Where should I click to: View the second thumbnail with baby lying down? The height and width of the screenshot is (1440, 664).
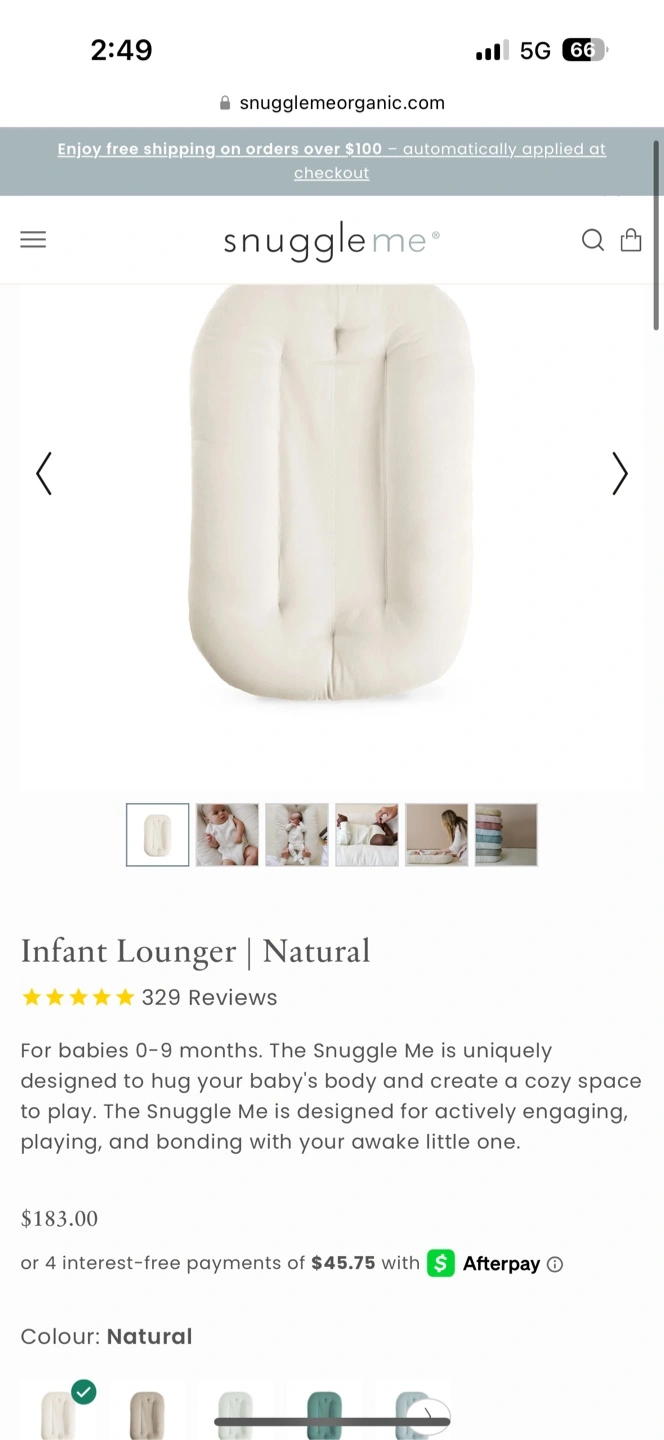pyautogui.click(x=227, y=835)
